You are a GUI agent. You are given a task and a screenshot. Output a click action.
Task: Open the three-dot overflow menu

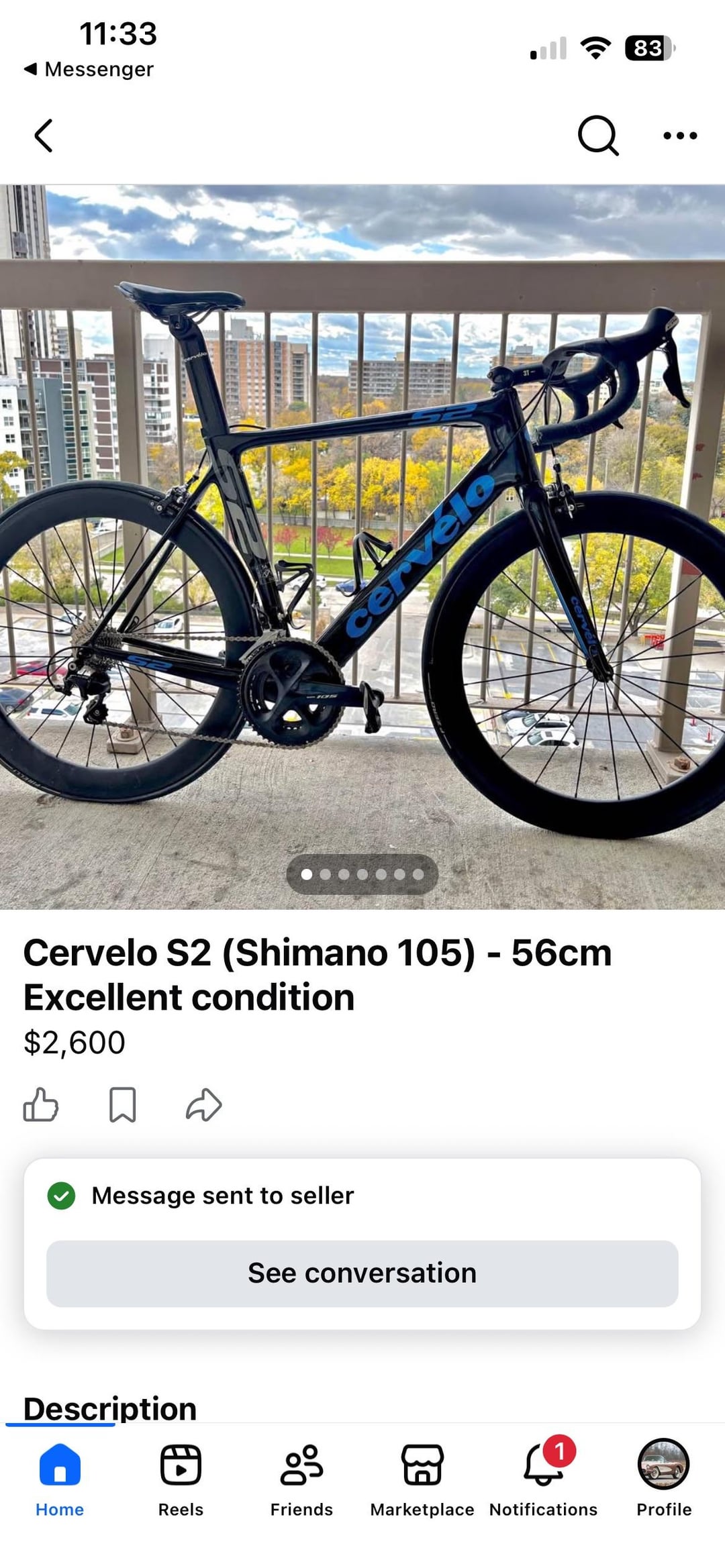pos(679,136)
